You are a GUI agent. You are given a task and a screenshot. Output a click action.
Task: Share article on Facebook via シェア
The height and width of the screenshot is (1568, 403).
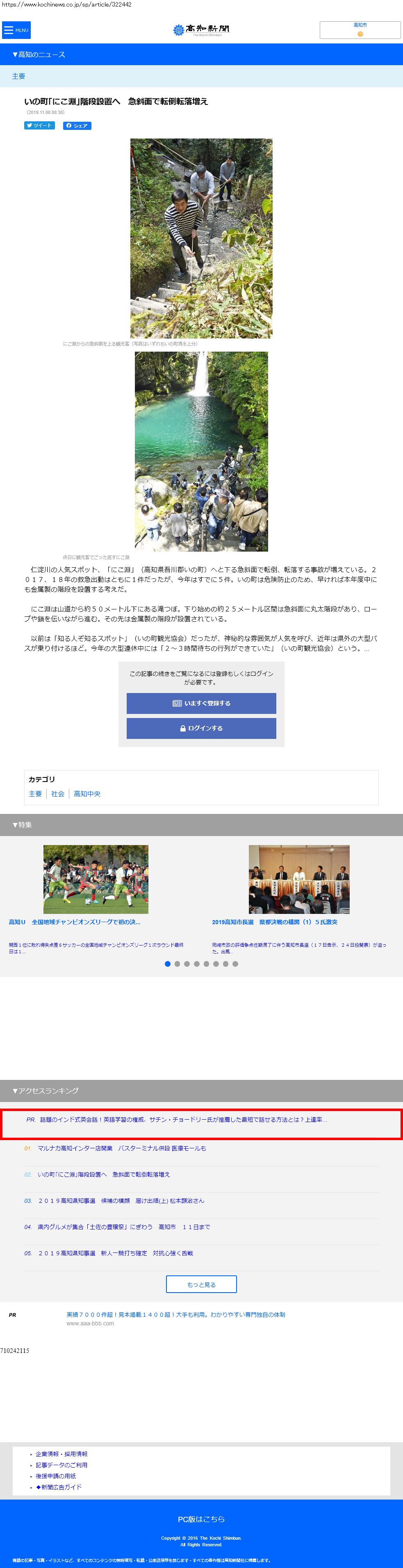click(77, 125)
